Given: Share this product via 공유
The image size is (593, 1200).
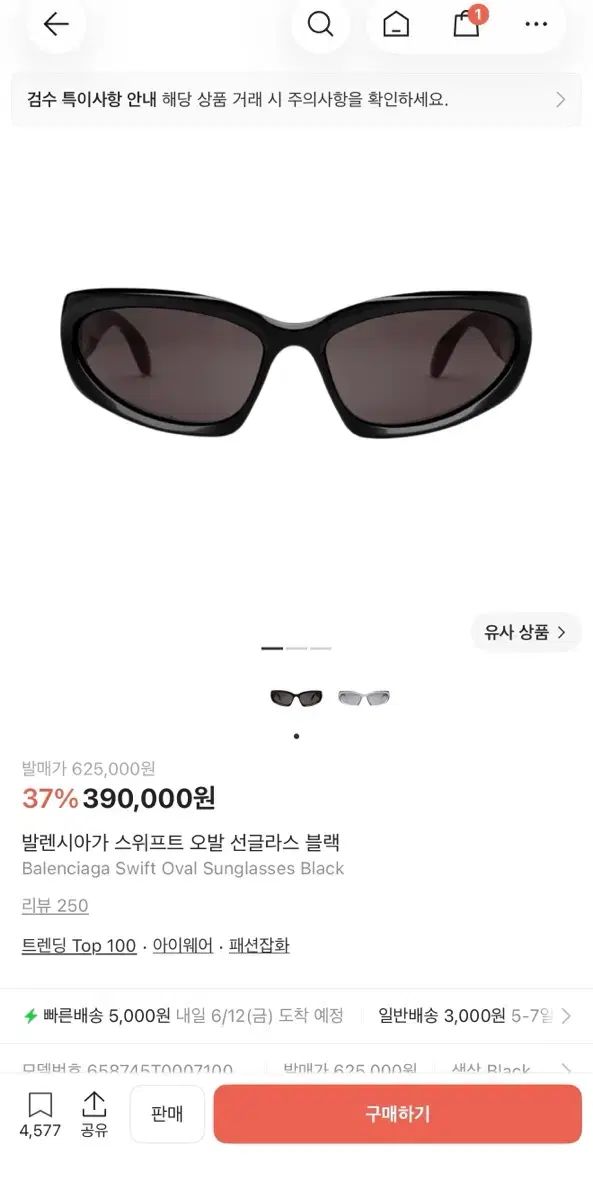Looking at the screenshot, I should [x=94, y=1114].
